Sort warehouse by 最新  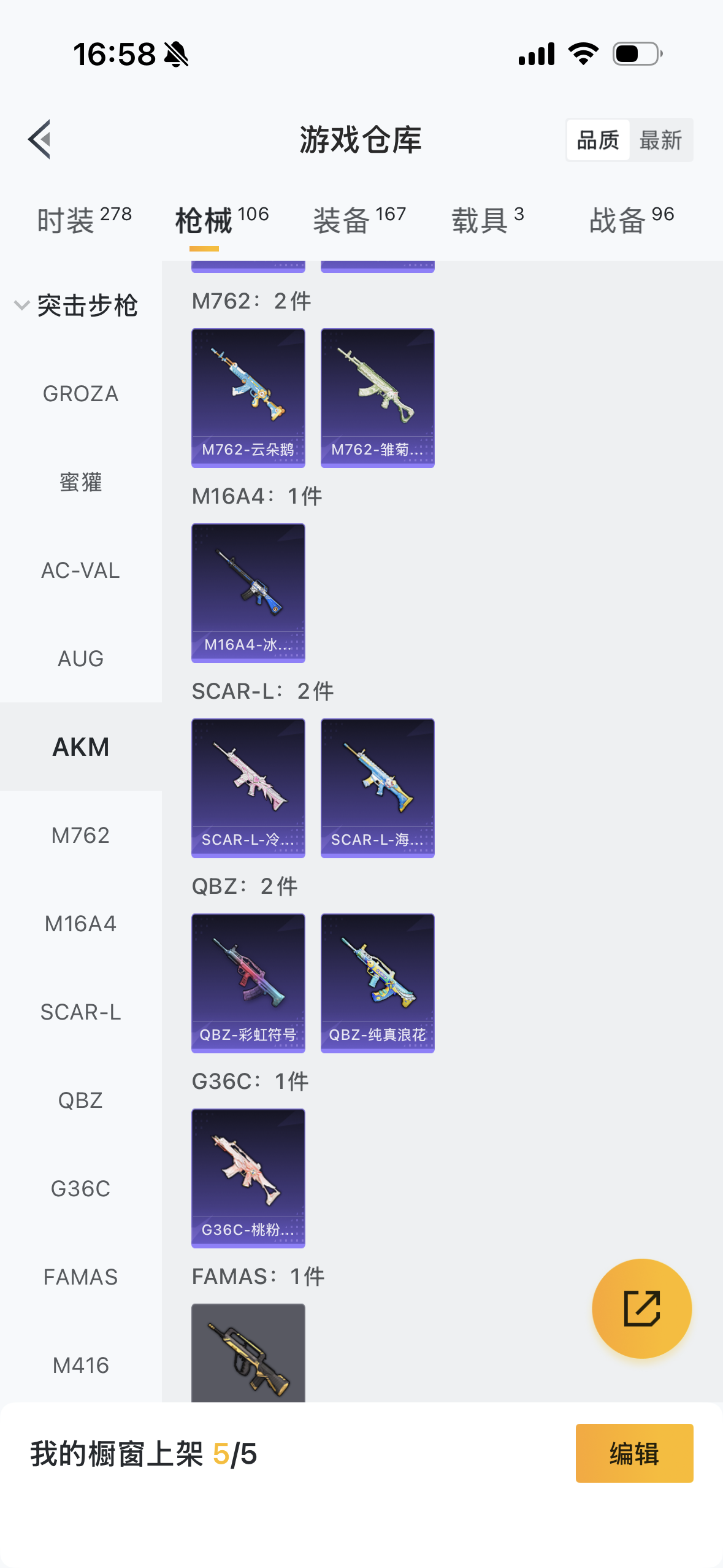660,140
